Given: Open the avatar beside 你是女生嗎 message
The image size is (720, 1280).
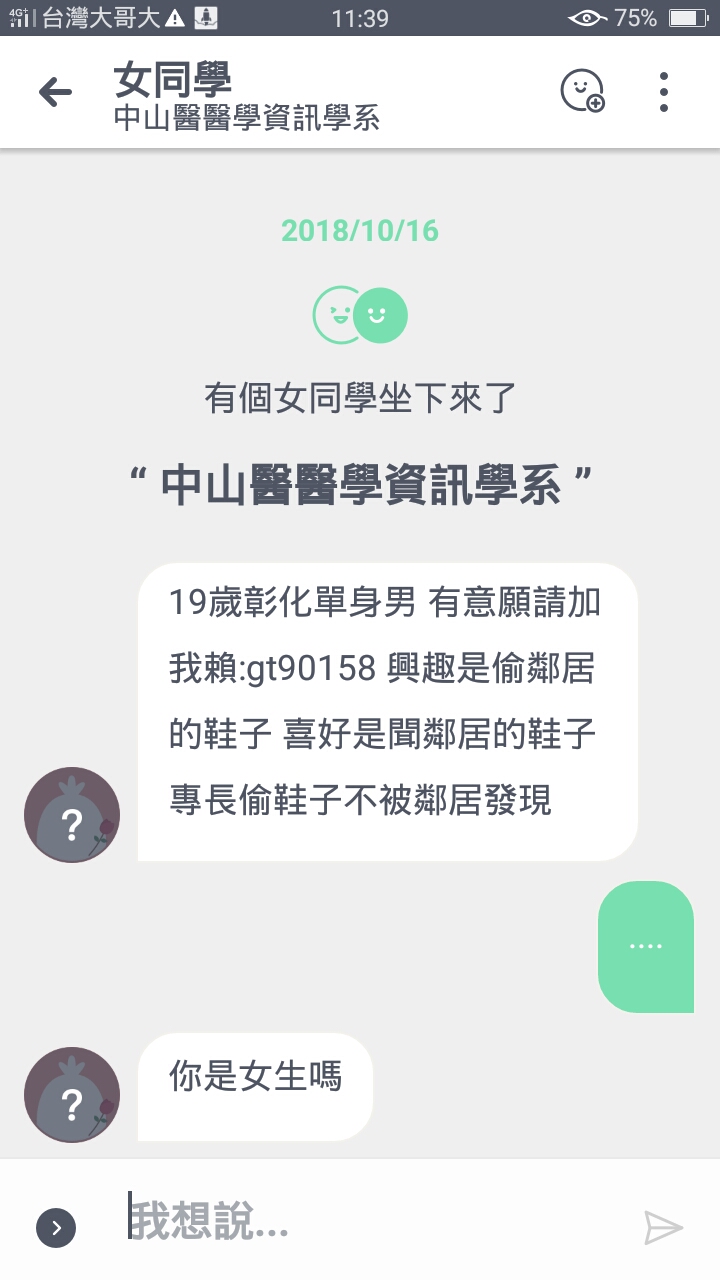Looking at the screenshot, I should click(72, 1095).
